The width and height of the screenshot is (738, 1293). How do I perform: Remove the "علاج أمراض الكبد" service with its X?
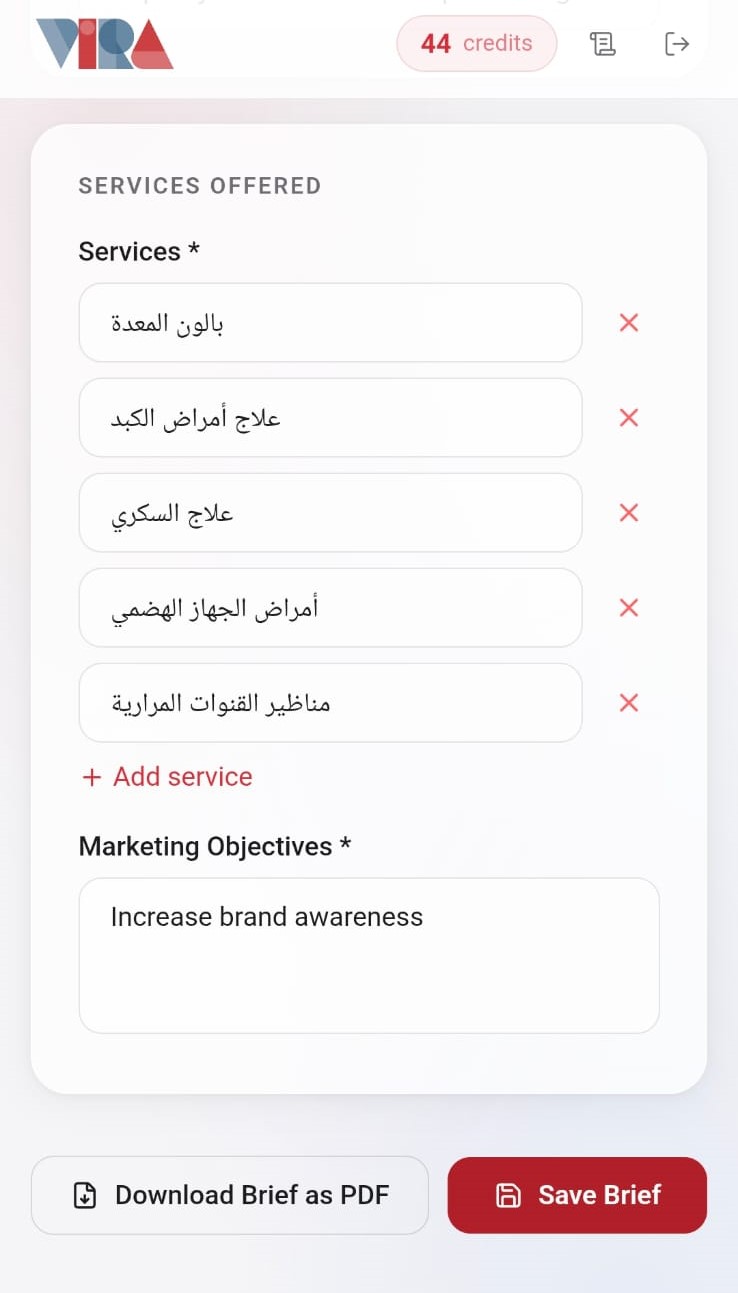tap(628, 417)
